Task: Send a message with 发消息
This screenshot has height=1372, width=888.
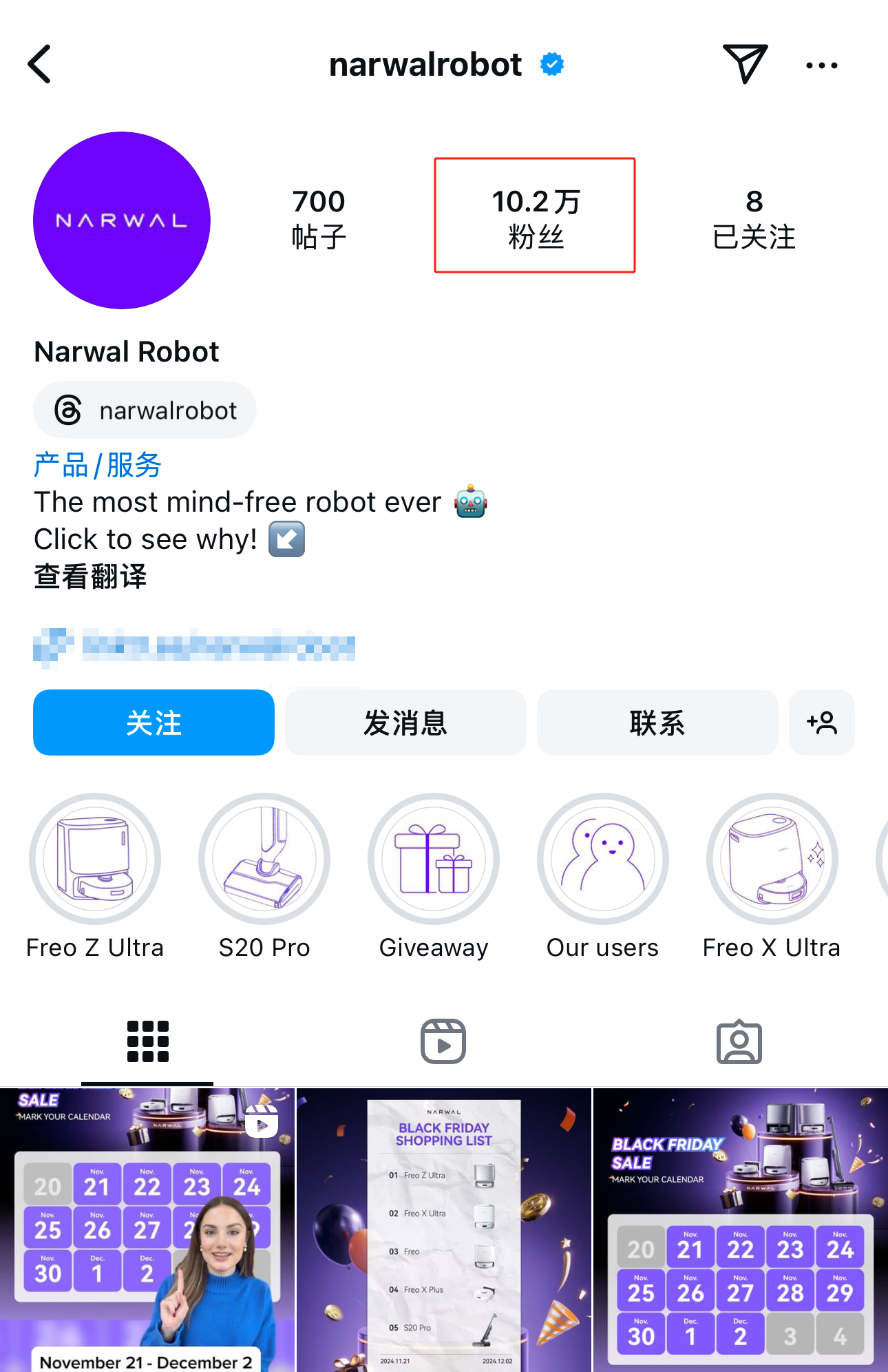Action: pos(405,723)
